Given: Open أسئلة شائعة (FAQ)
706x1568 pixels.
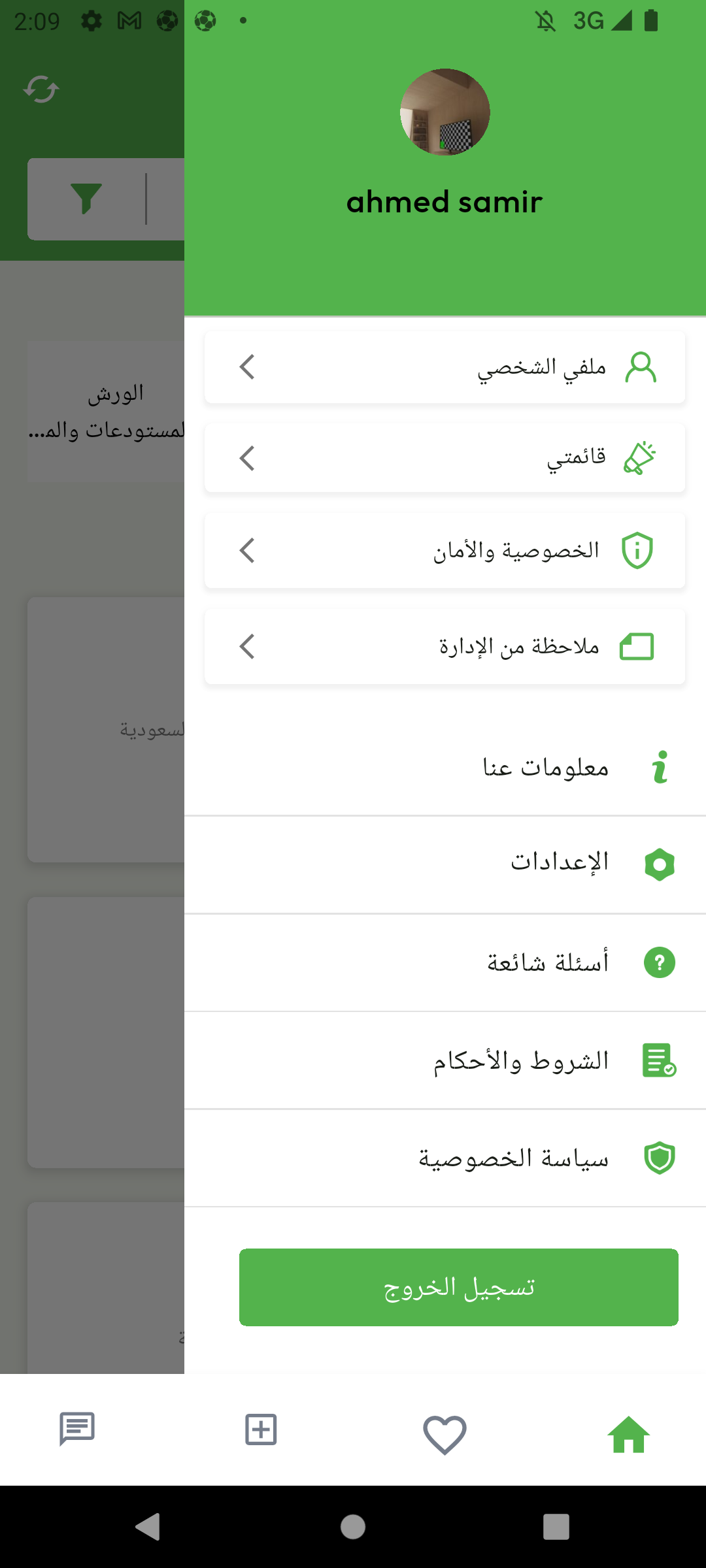Looking at the screenshot, I should tap(445, 962).
